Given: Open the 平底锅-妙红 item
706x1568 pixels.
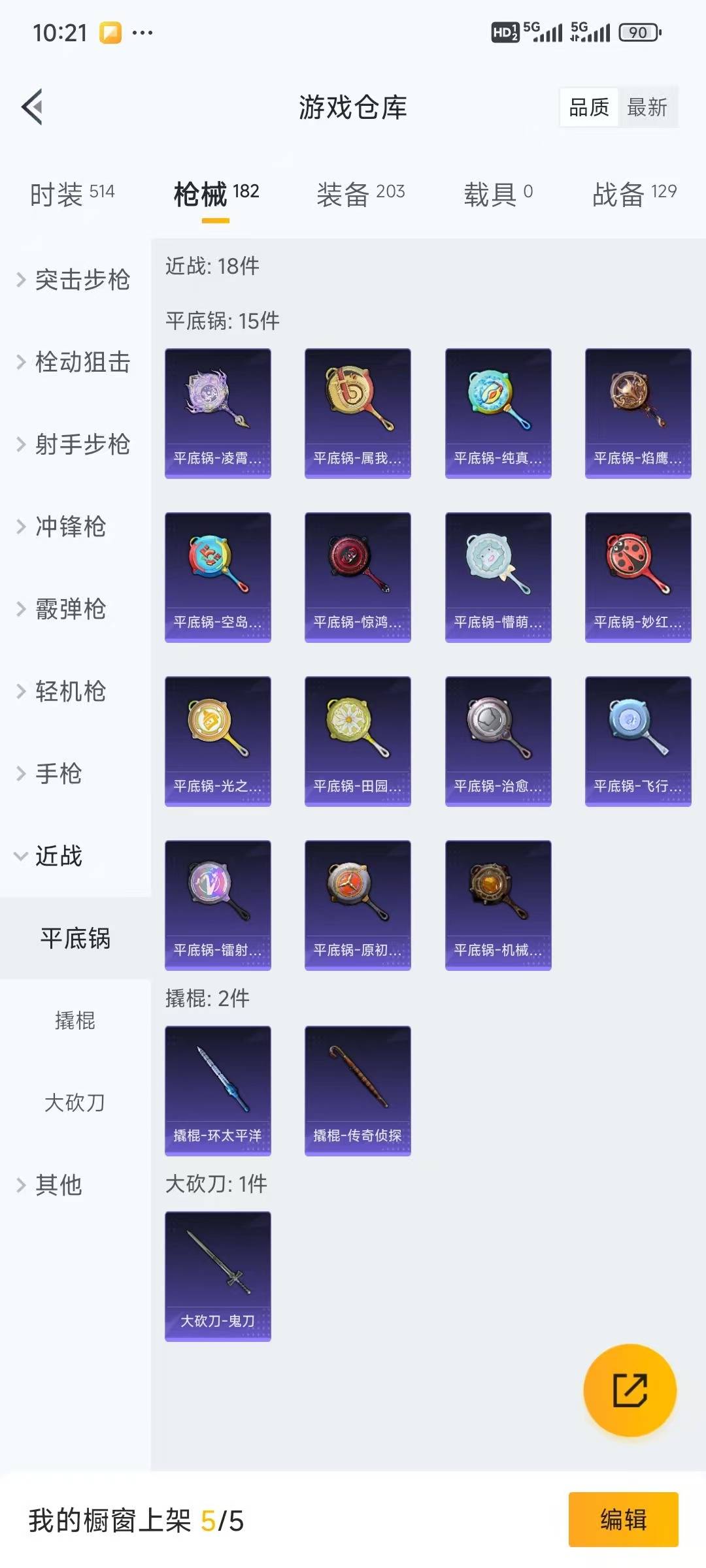Looking at the screenshot, I should click(x=637, y=577).
